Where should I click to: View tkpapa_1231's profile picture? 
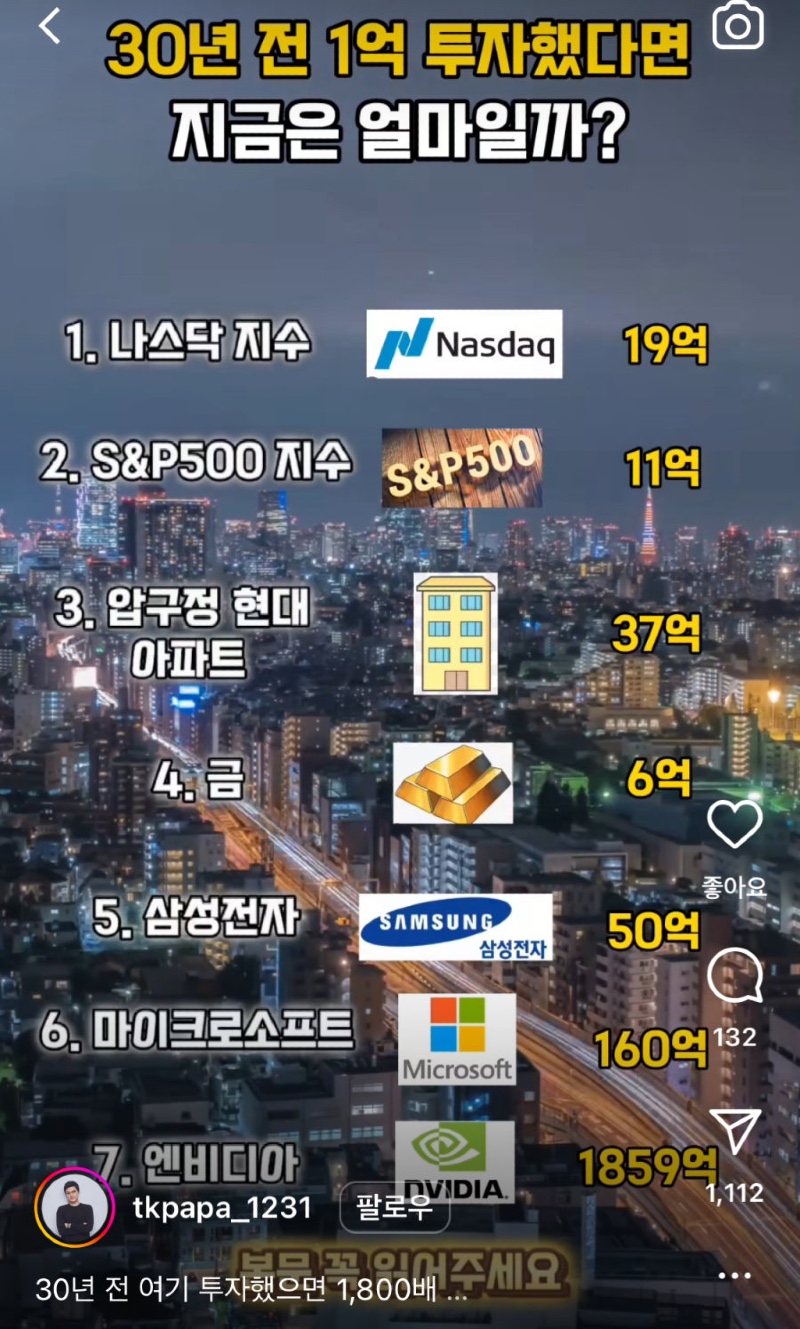pos(74,1207)
